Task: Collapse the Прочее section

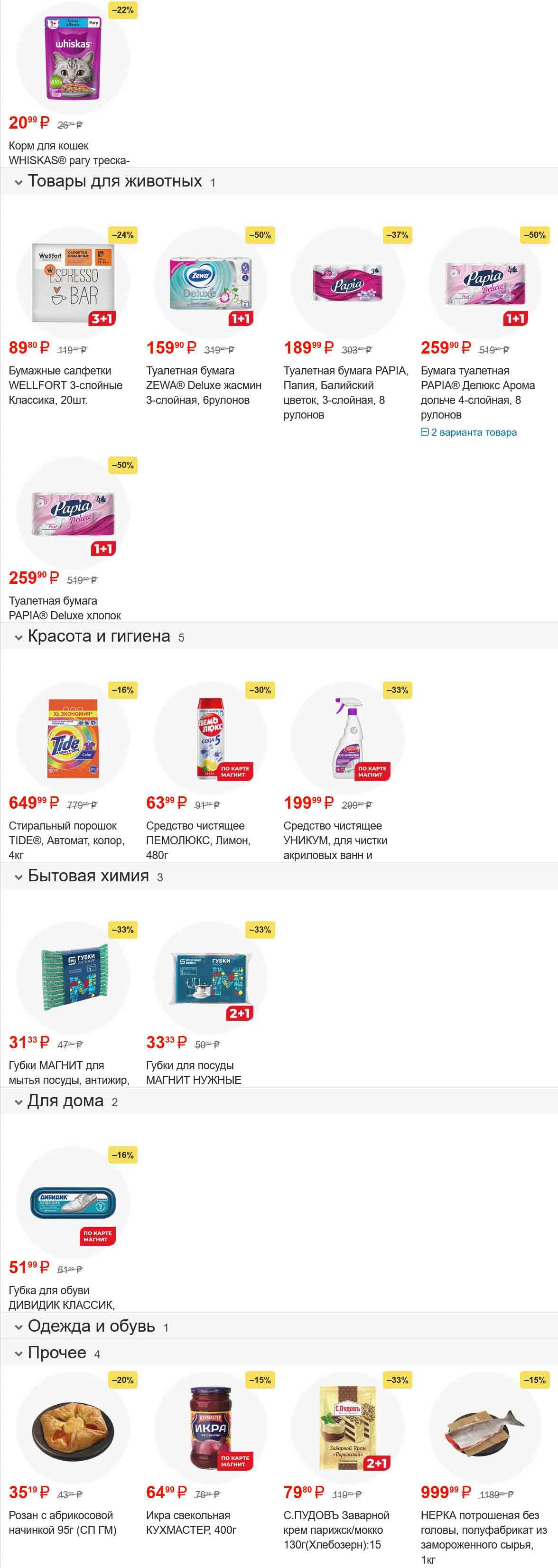Action: [18, 1354]
